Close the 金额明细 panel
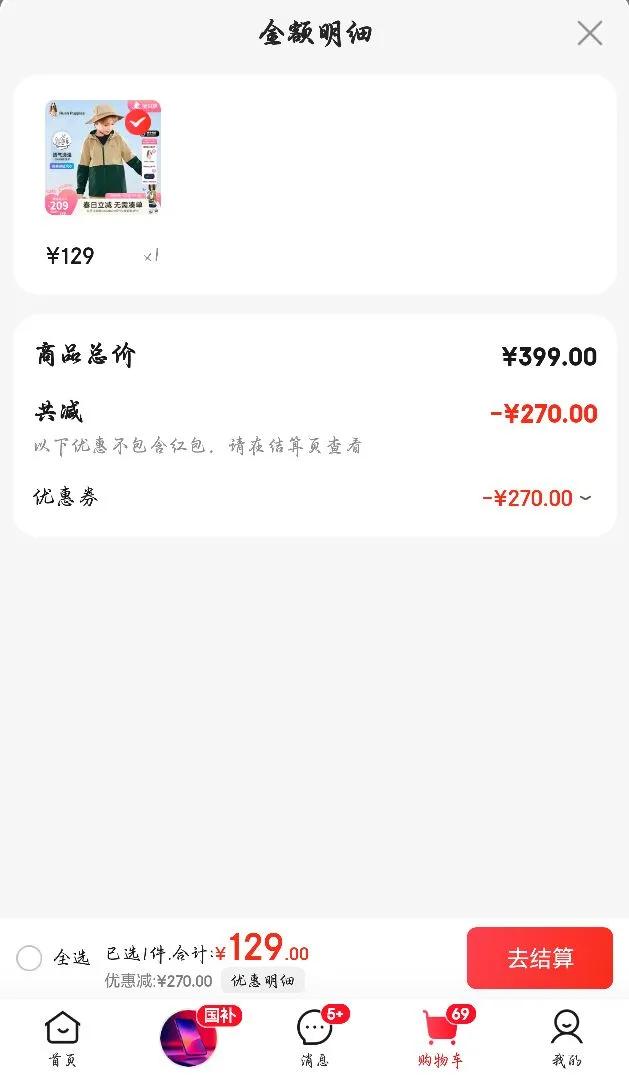Screen dimensions: 629x1081 [589, 33]
